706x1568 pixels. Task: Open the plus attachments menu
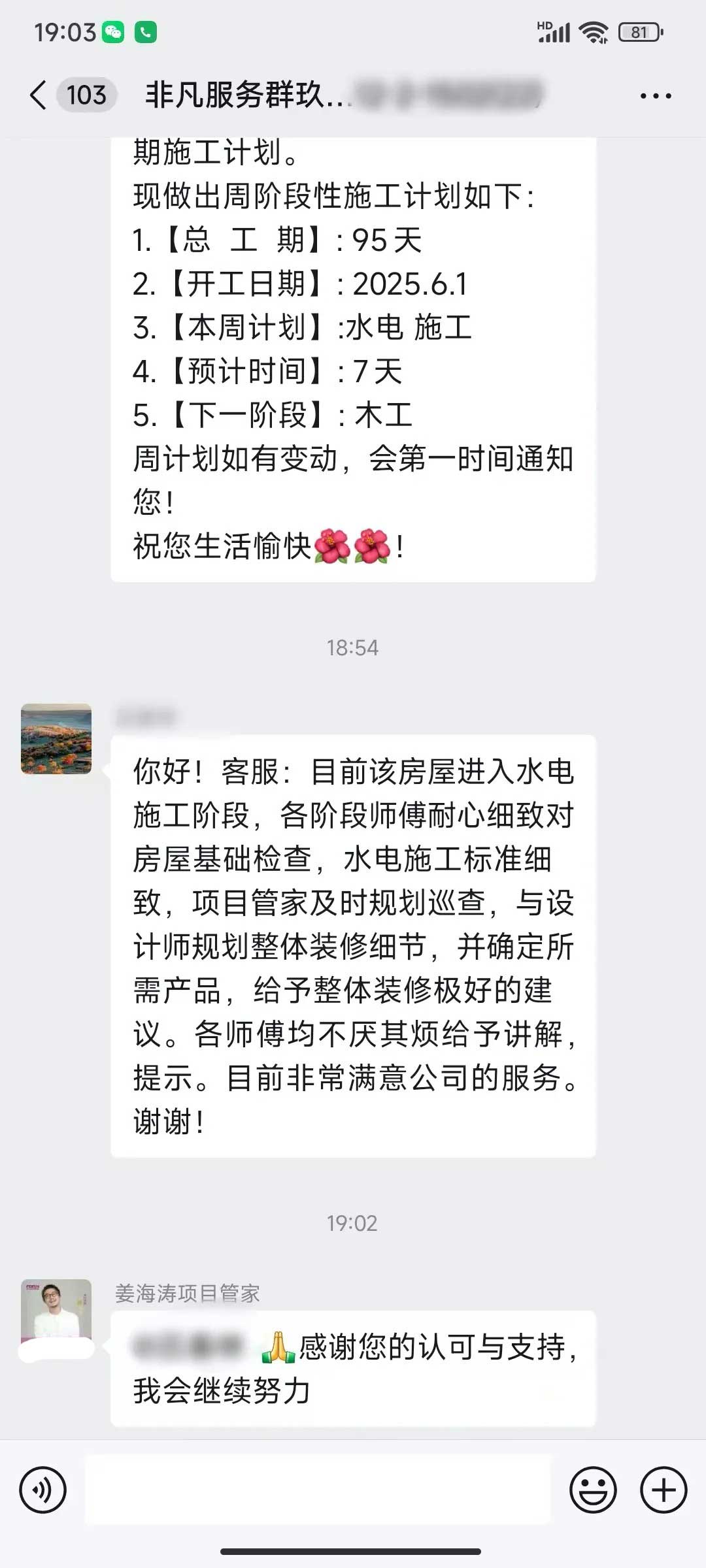(x=663, y=1490)
